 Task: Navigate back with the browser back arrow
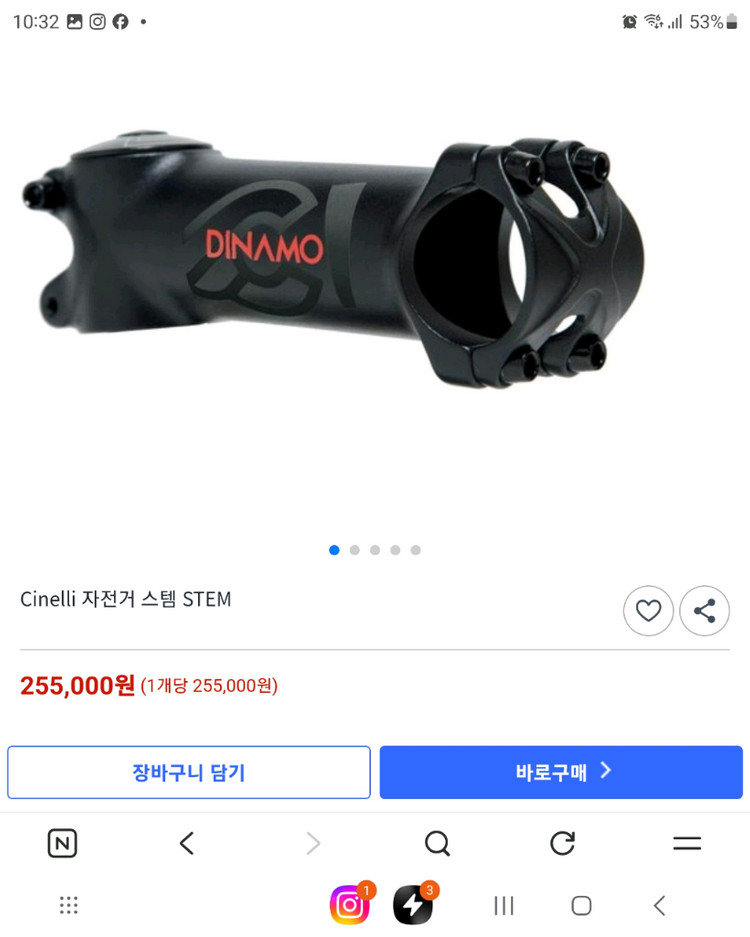(x=187, y=843)
